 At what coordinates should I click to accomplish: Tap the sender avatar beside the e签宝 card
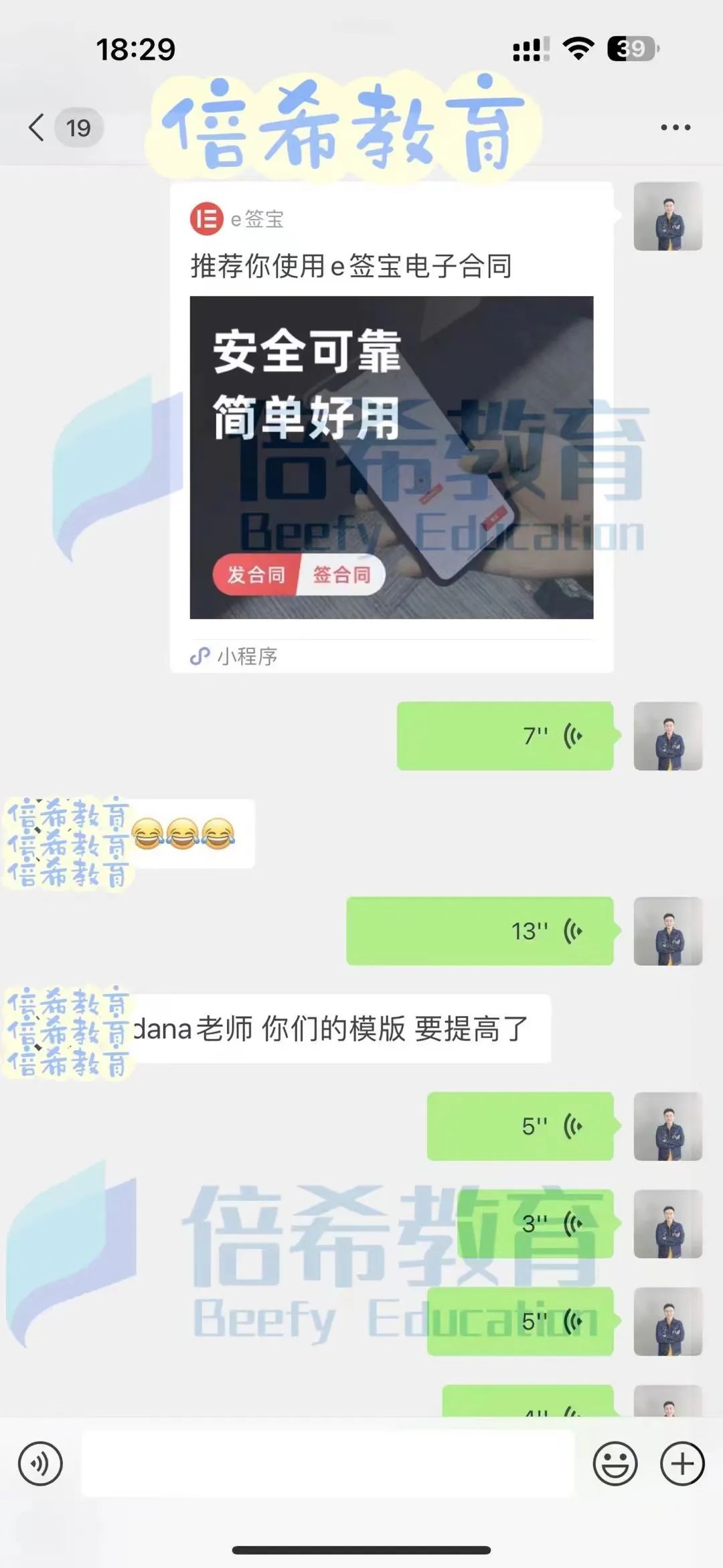click(667, 216)
